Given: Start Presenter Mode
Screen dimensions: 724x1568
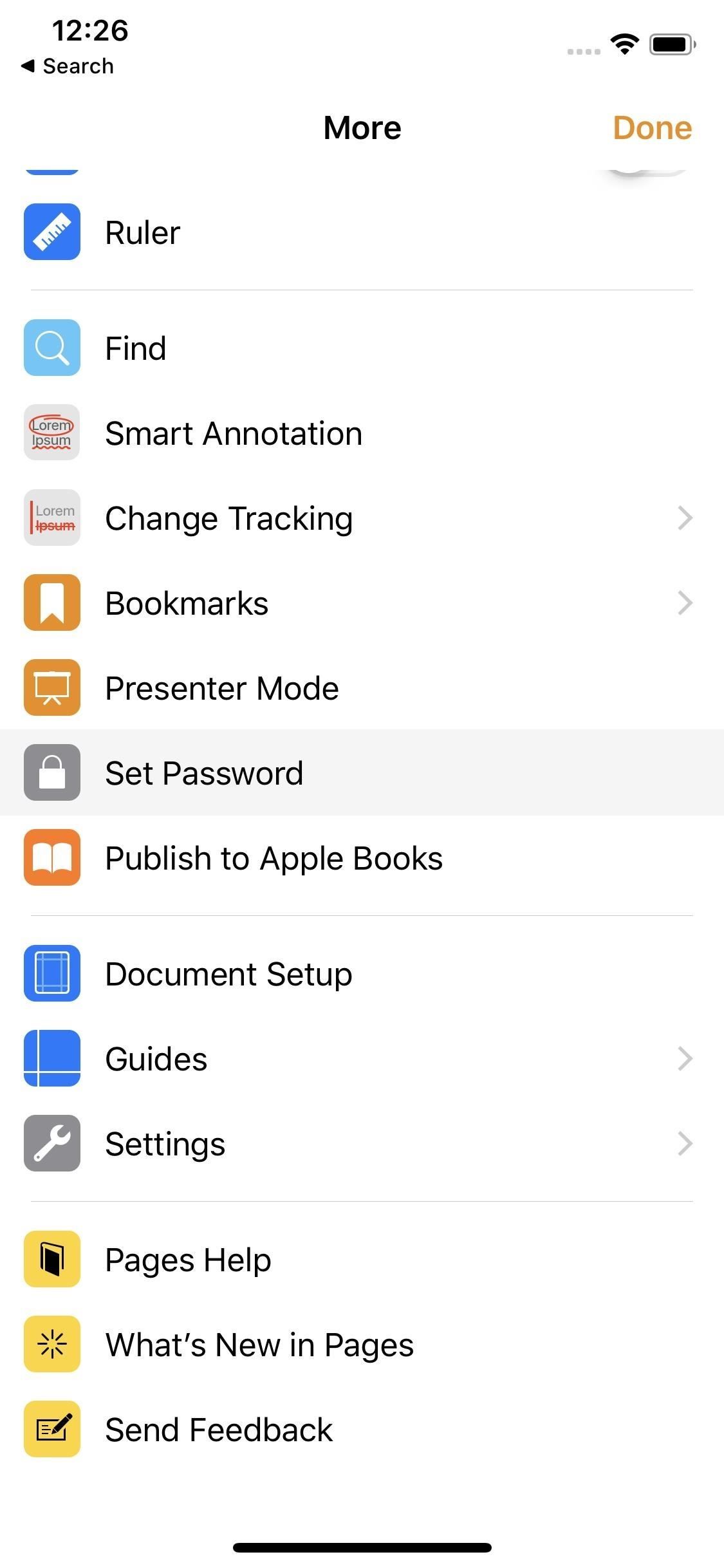Looking at the screenshot, I should click(x=222, y=688).
